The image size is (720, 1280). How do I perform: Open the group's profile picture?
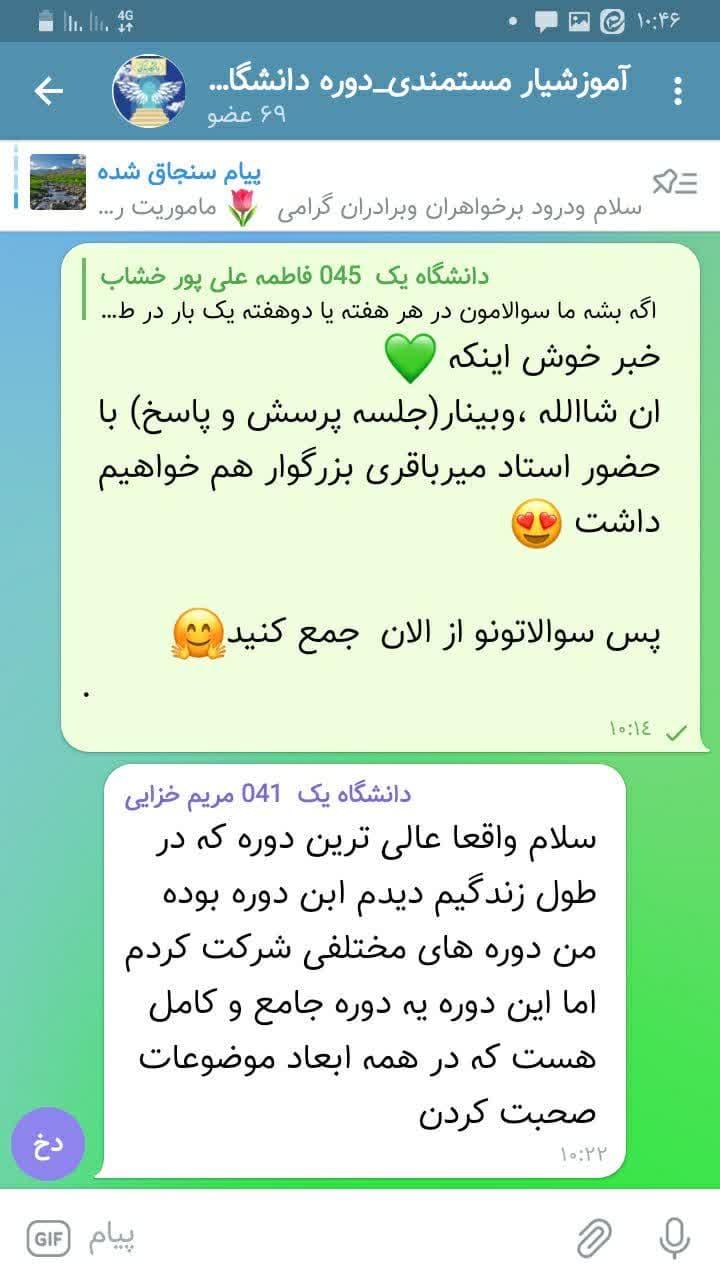point(148,91)
